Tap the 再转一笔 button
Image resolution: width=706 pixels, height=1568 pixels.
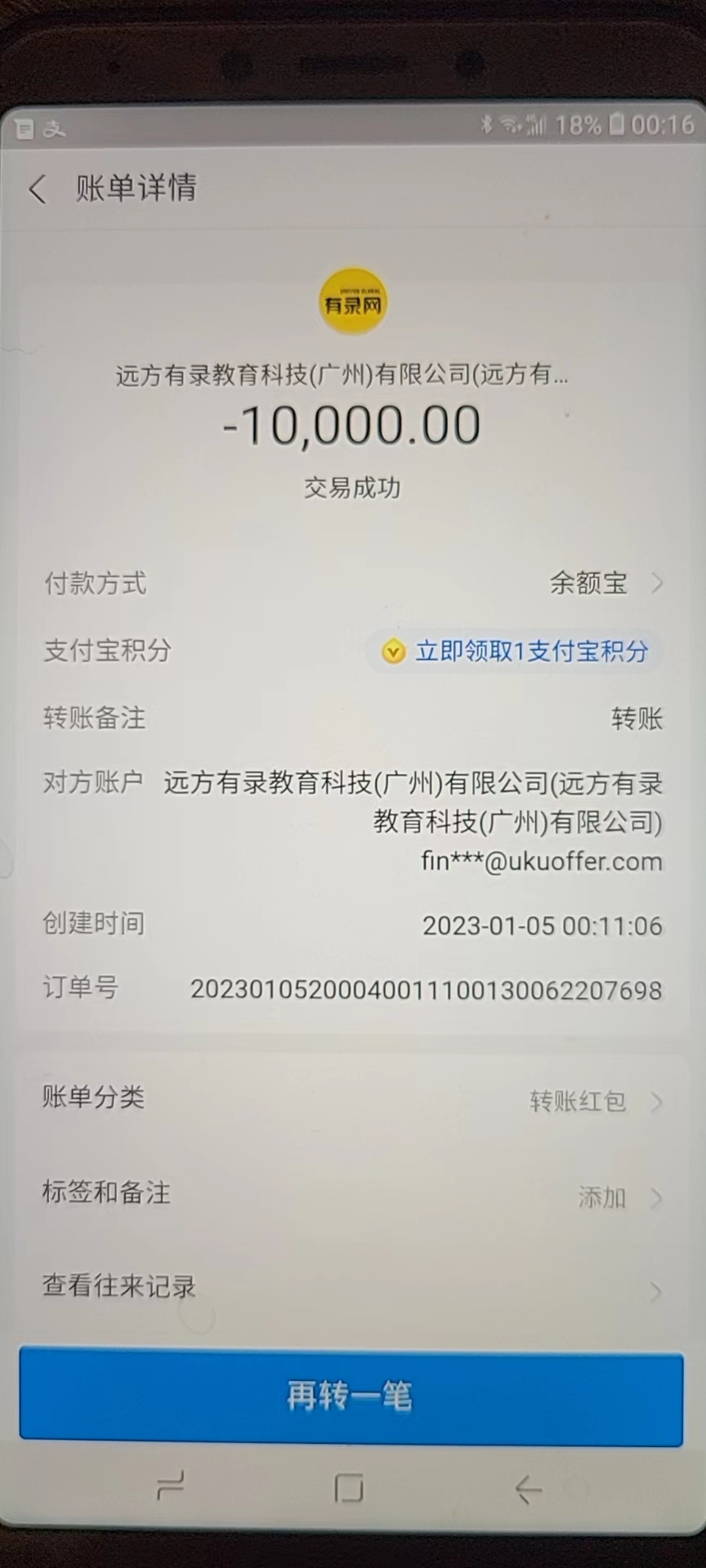tap(351, 1396)
